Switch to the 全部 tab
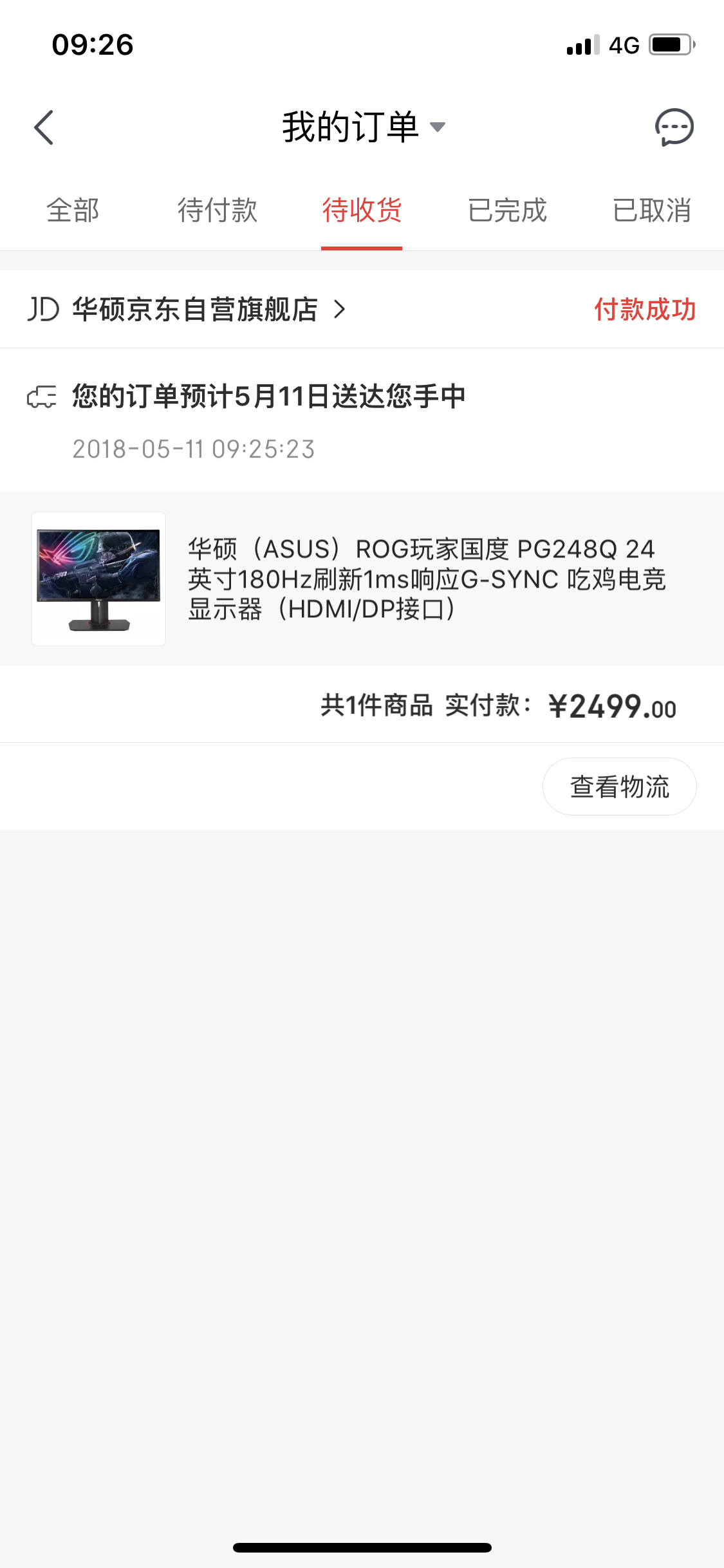The width and height of the screenshot is (724, 1568). (73, 210)
